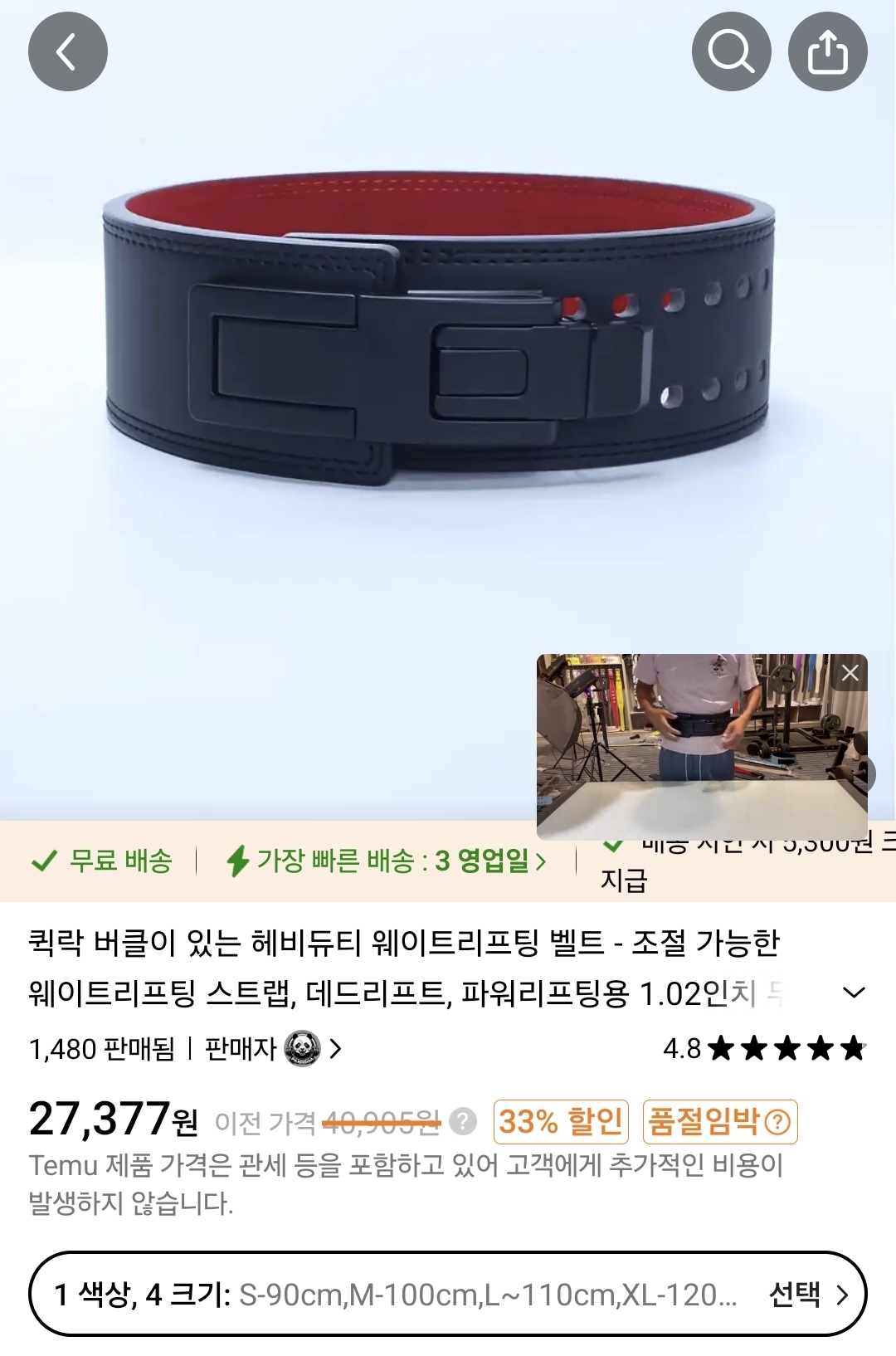Tap the 품절임박 almost sold out badge
The width and height of the screenshot is (896, 1356).
click(x=719, y=1122)
